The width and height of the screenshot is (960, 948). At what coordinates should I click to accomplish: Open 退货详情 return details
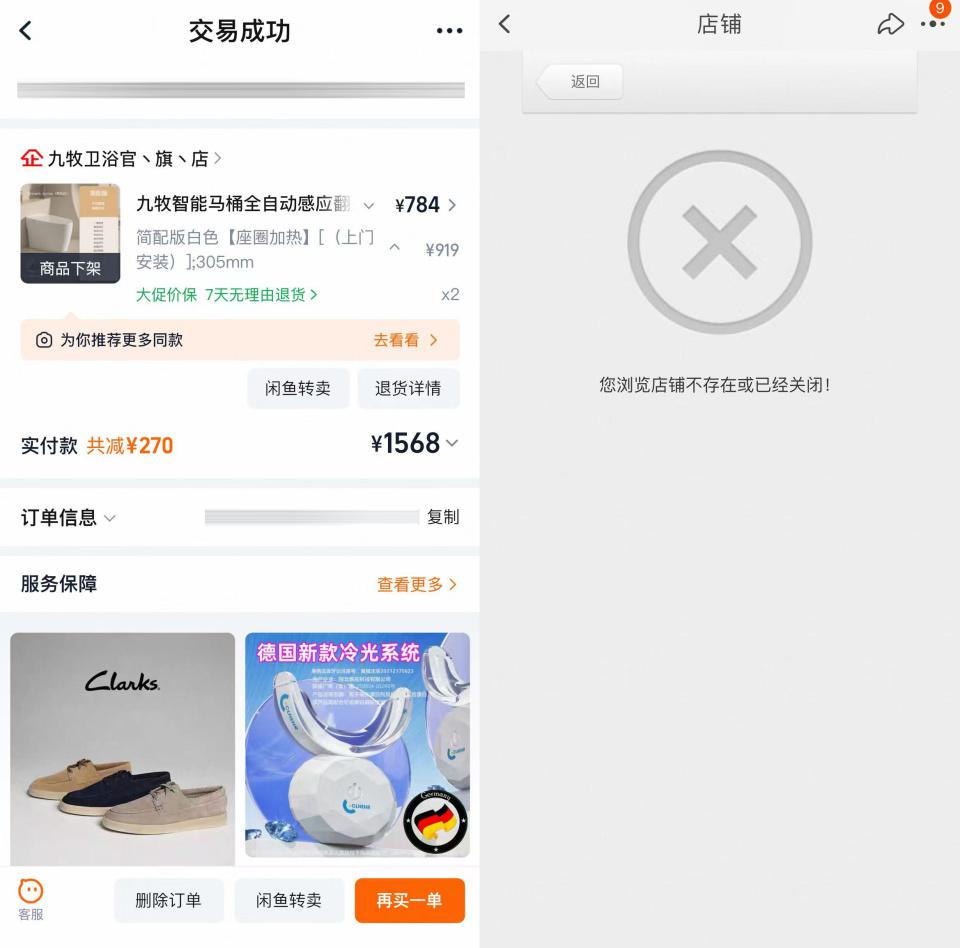[408, 388]
